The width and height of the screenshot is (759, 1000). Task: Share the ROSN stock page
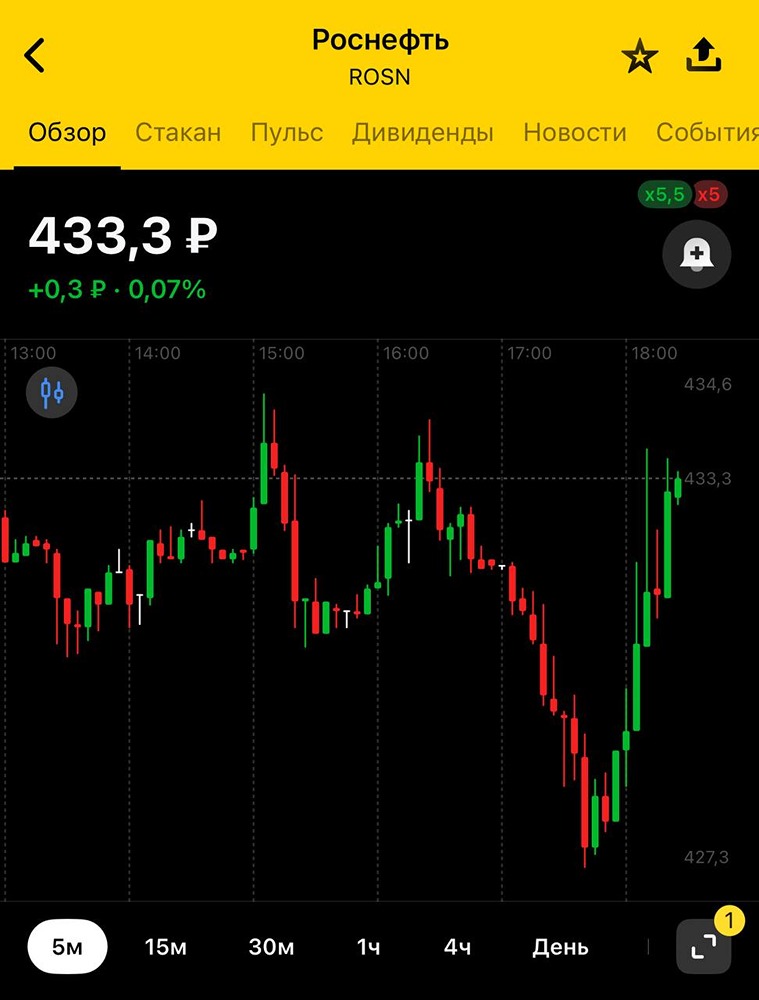click(704, 56)
